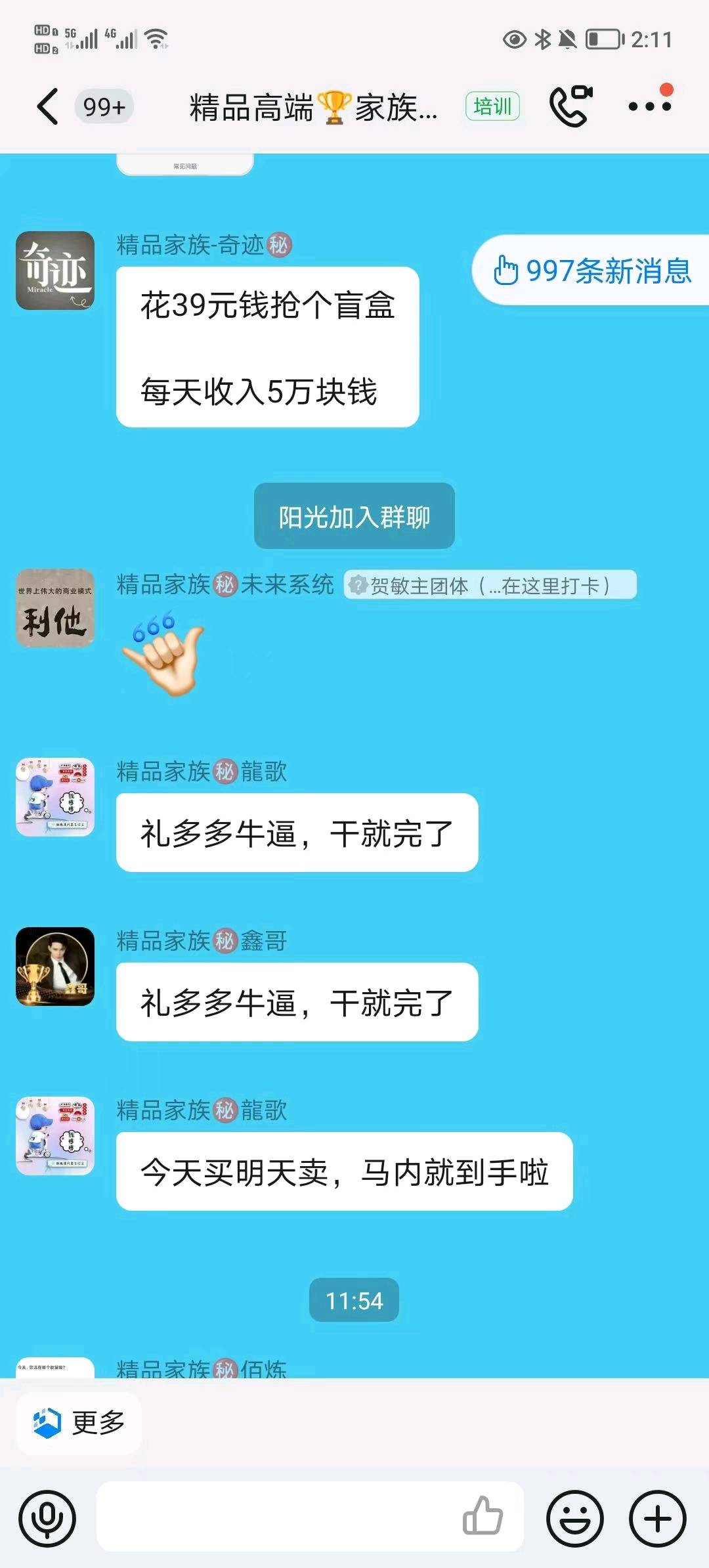Send a thumbs-up from input bar
This screenshot has width=709, height=1568.
pyautogui.click(x=483, y=1516)
